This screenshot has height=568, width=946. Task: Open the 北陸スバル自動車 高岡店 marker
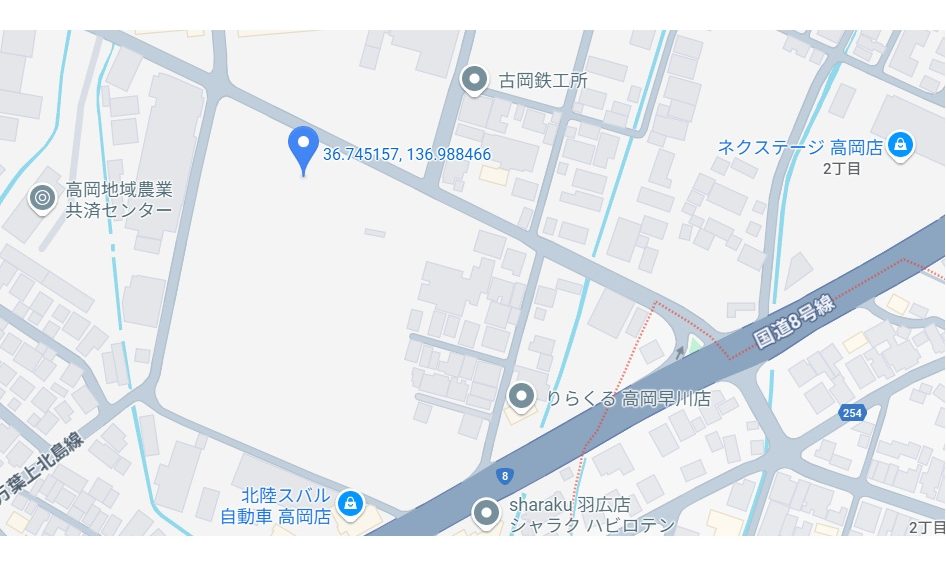coord(350,503)
